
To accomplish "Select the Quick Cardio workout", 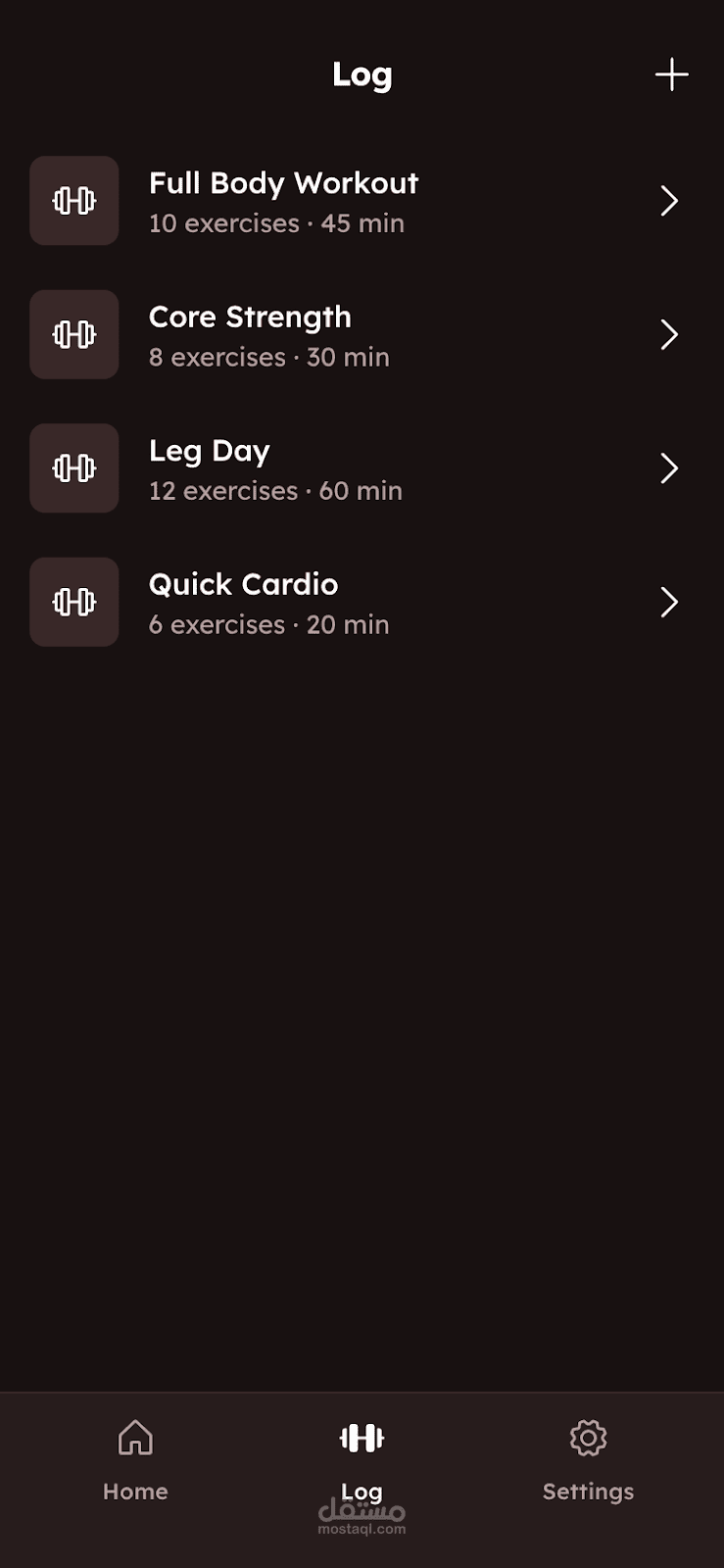I will coord(361,603).
